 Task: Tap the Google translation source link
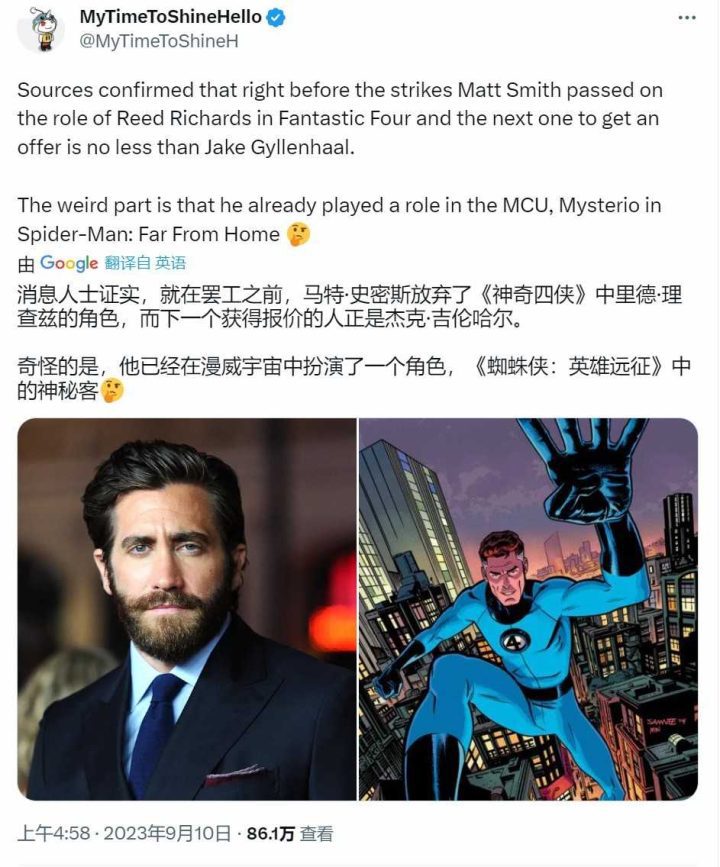(x=69, y=263)
